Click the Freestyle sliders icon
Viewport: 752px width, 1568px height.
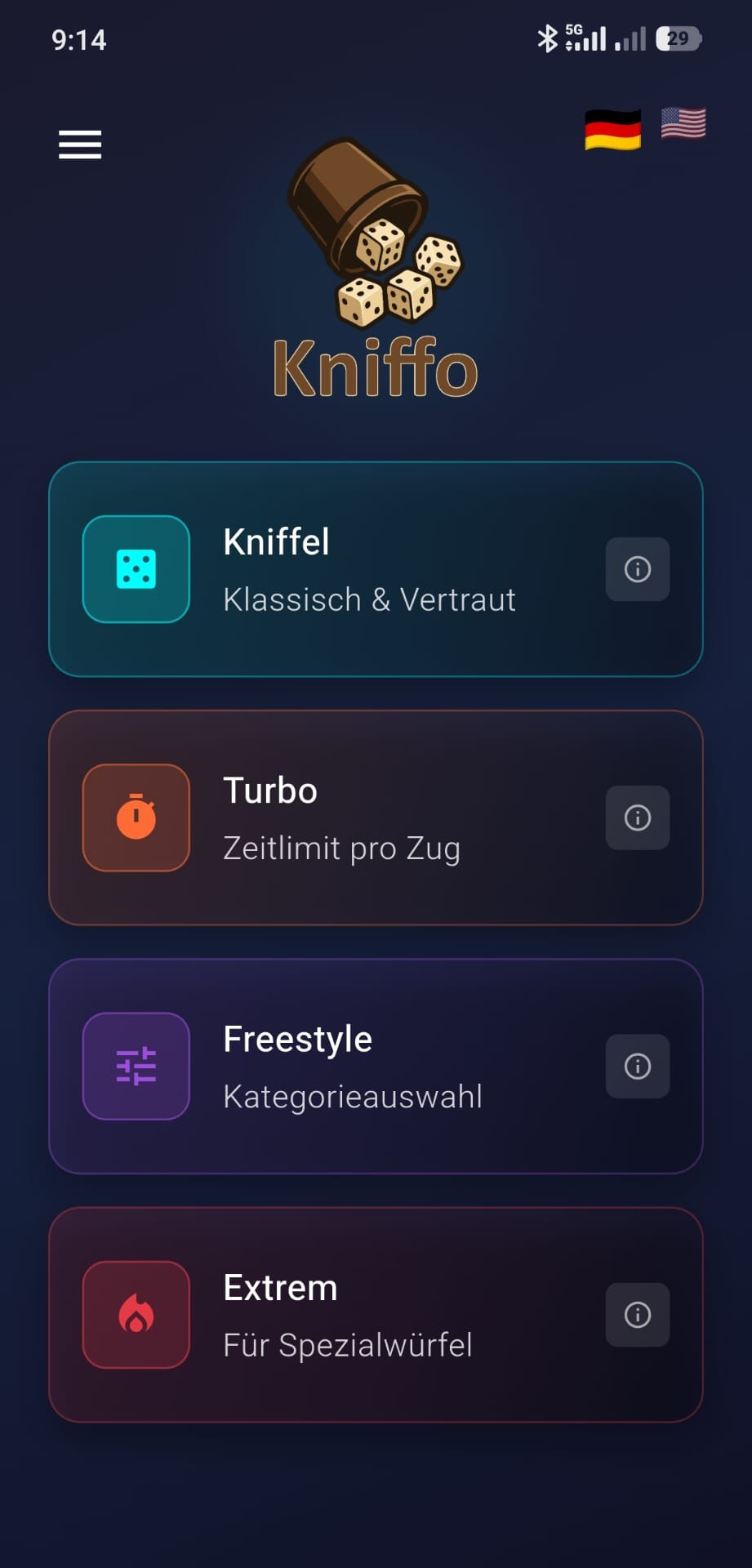(x=136, y=1066)
